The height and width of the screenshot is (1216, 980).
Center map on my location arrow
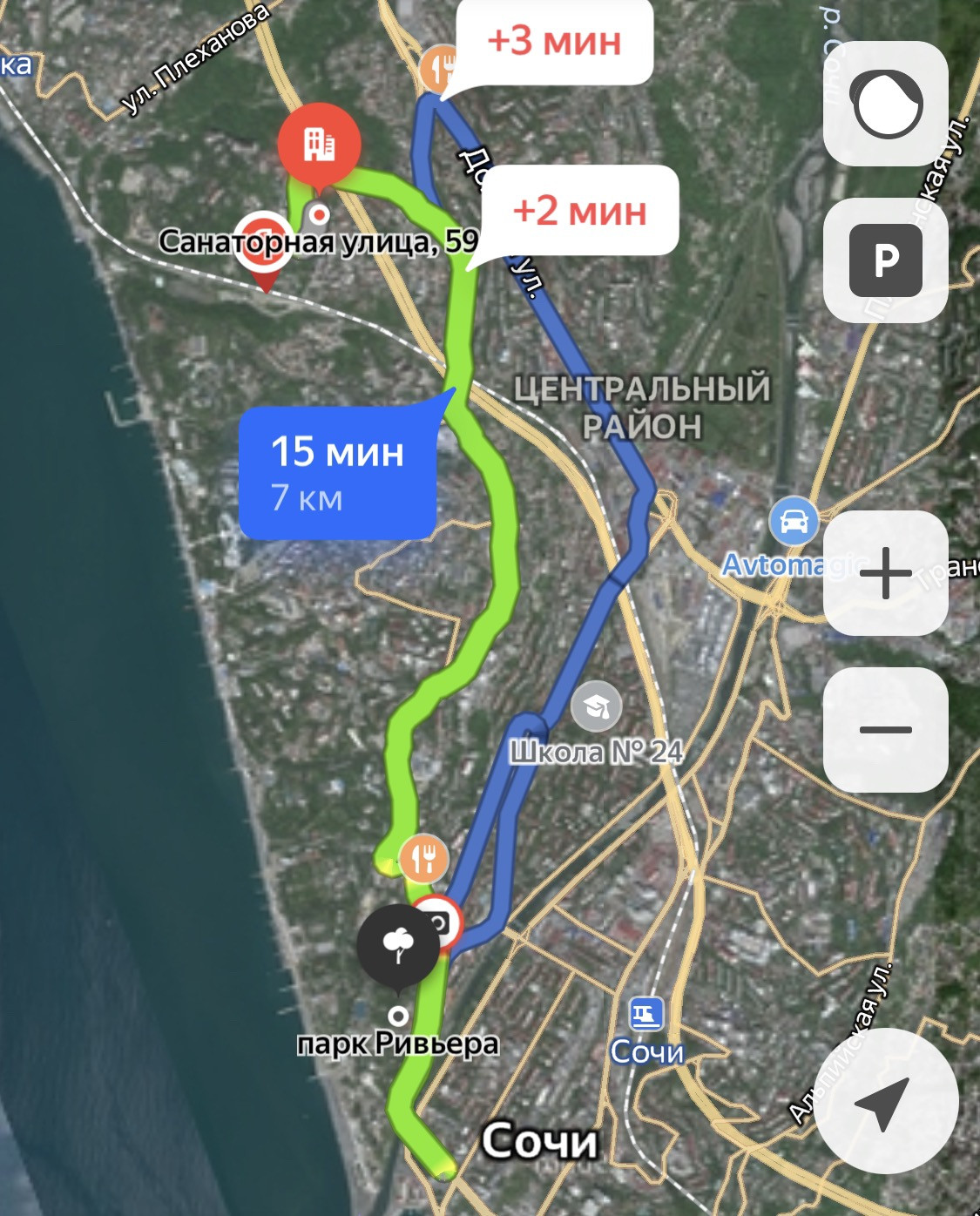(885, 1103)
